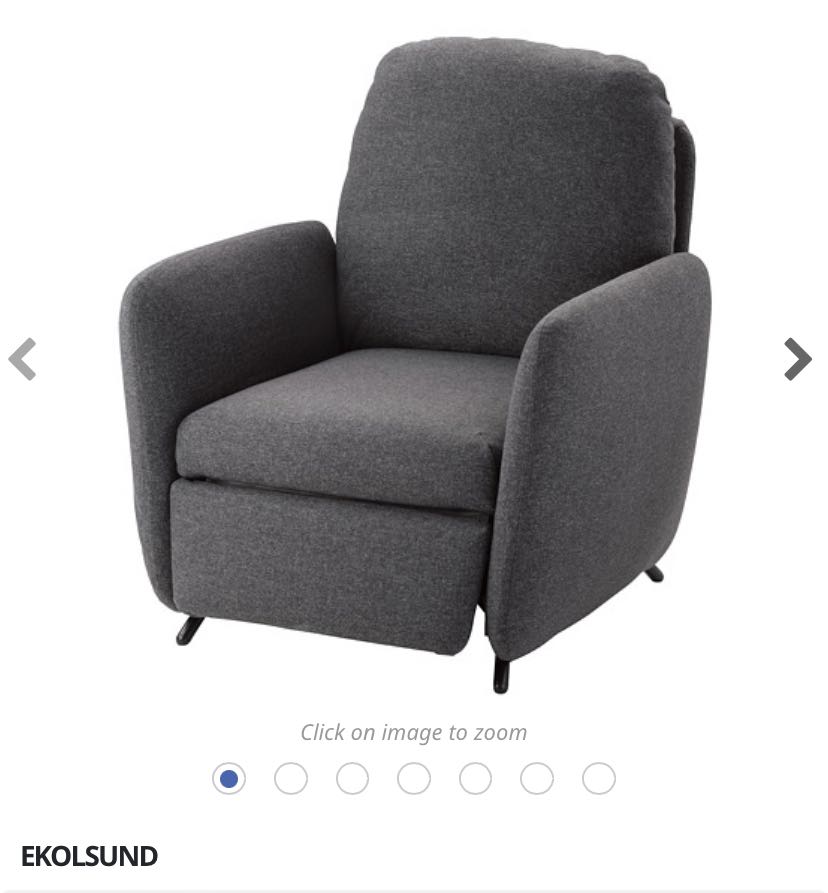View the last image via the seventh dot
Screen dimensions: 828x893
598,778
